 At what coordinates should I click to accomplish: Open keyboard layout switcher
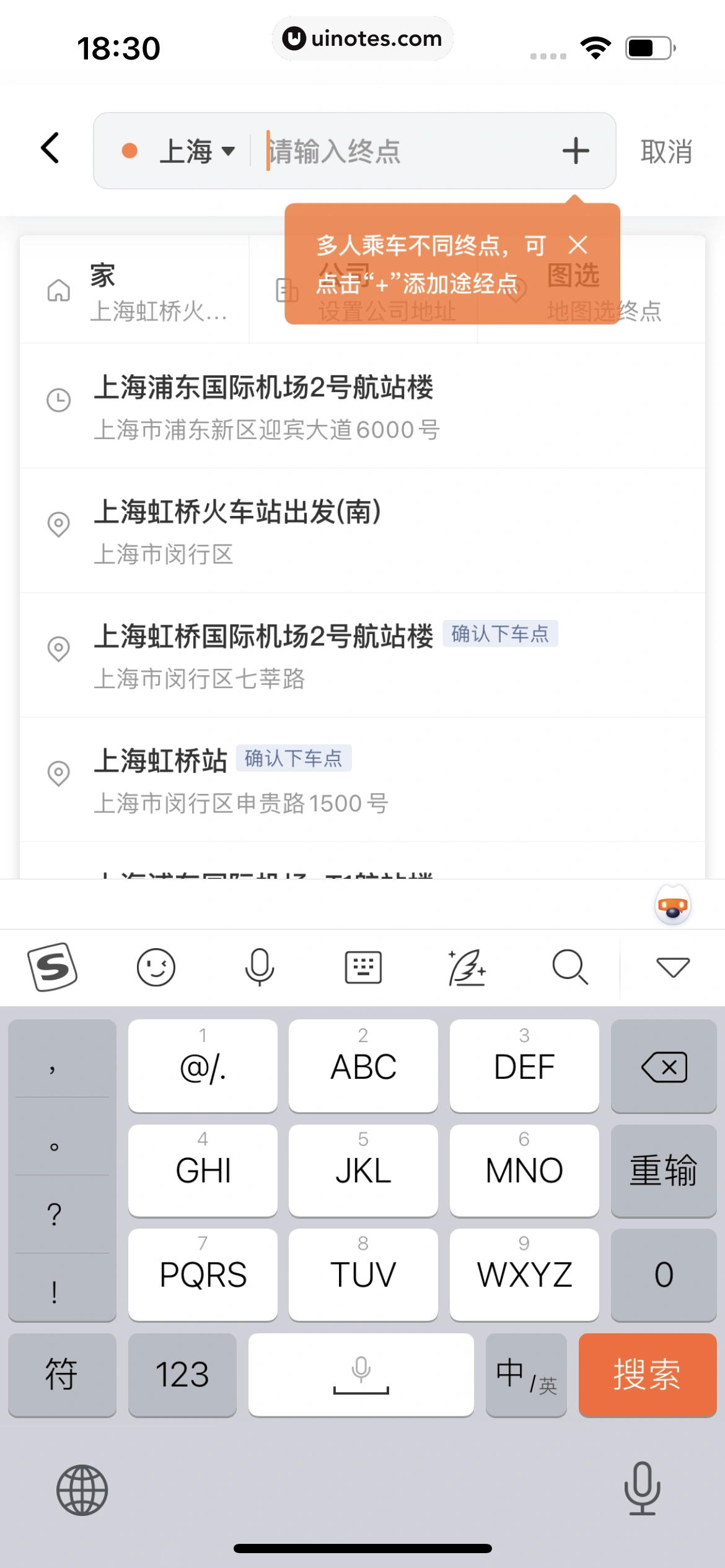(363, 967)
